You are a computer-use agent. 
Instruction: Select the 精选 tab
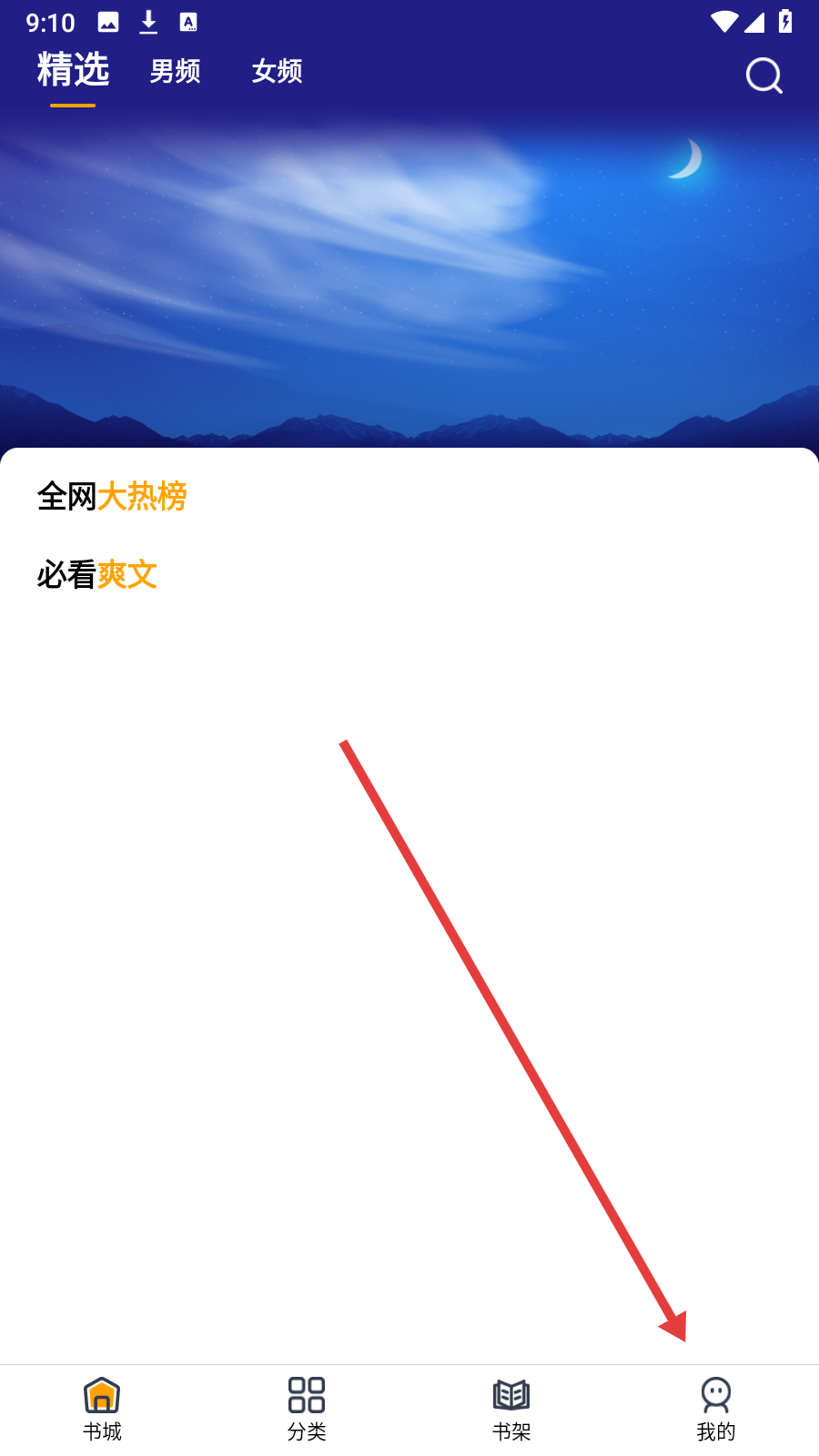point(73,70)
